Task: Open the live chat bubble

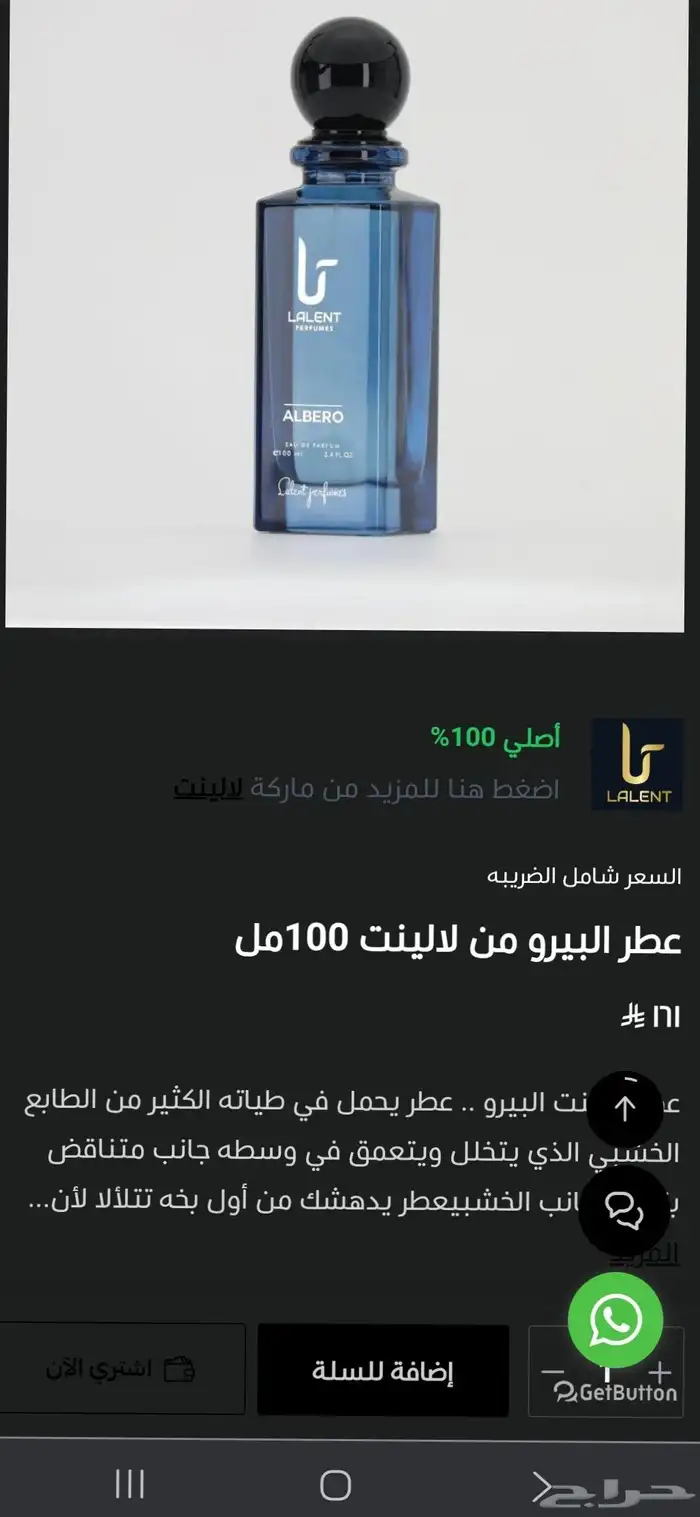Action: pyautogui.click(x=625, y=1211)
